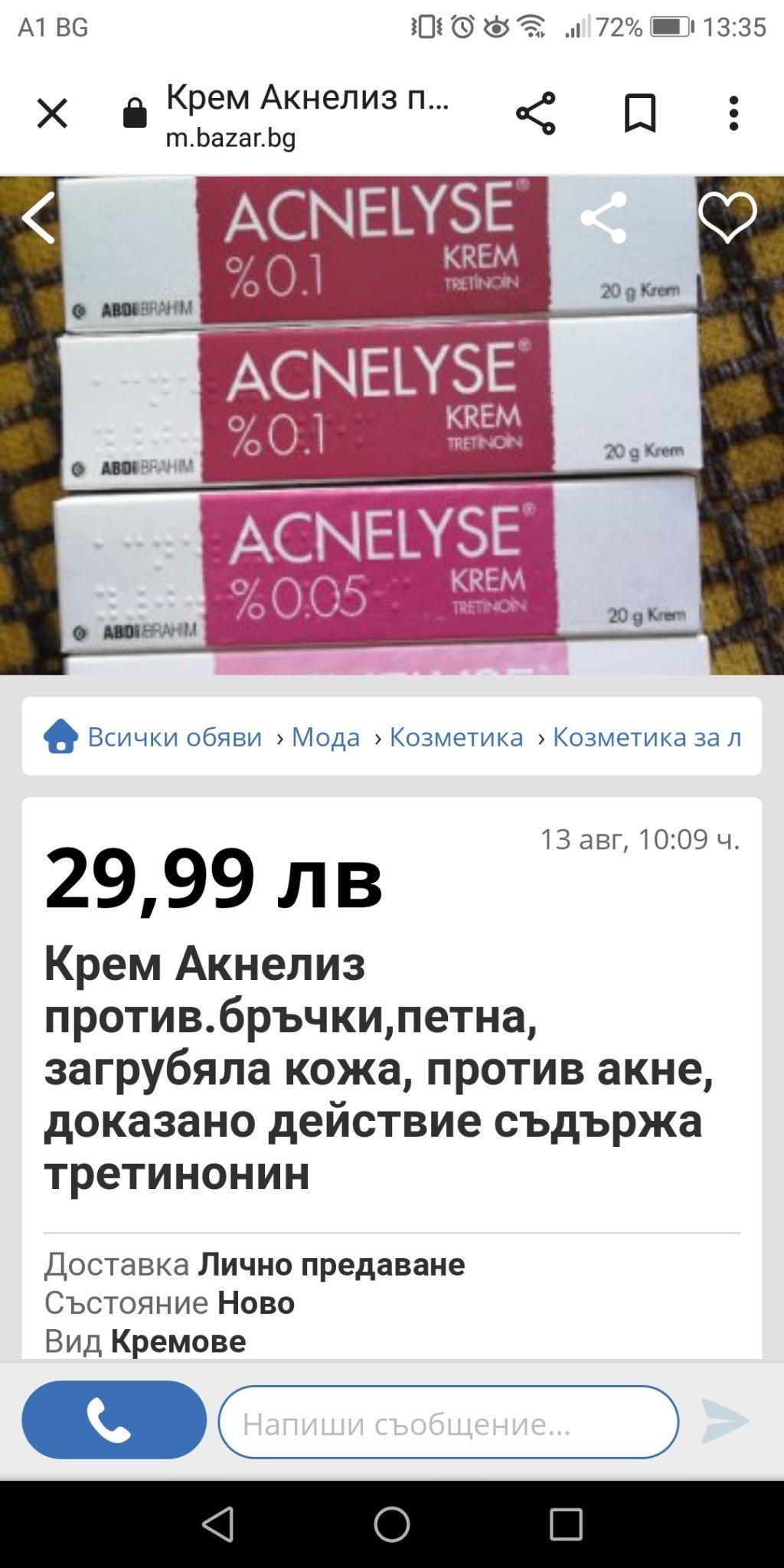Viewport: 784px width, 1568px height.
Task: Close the browser custom tab
Action: 52,113
